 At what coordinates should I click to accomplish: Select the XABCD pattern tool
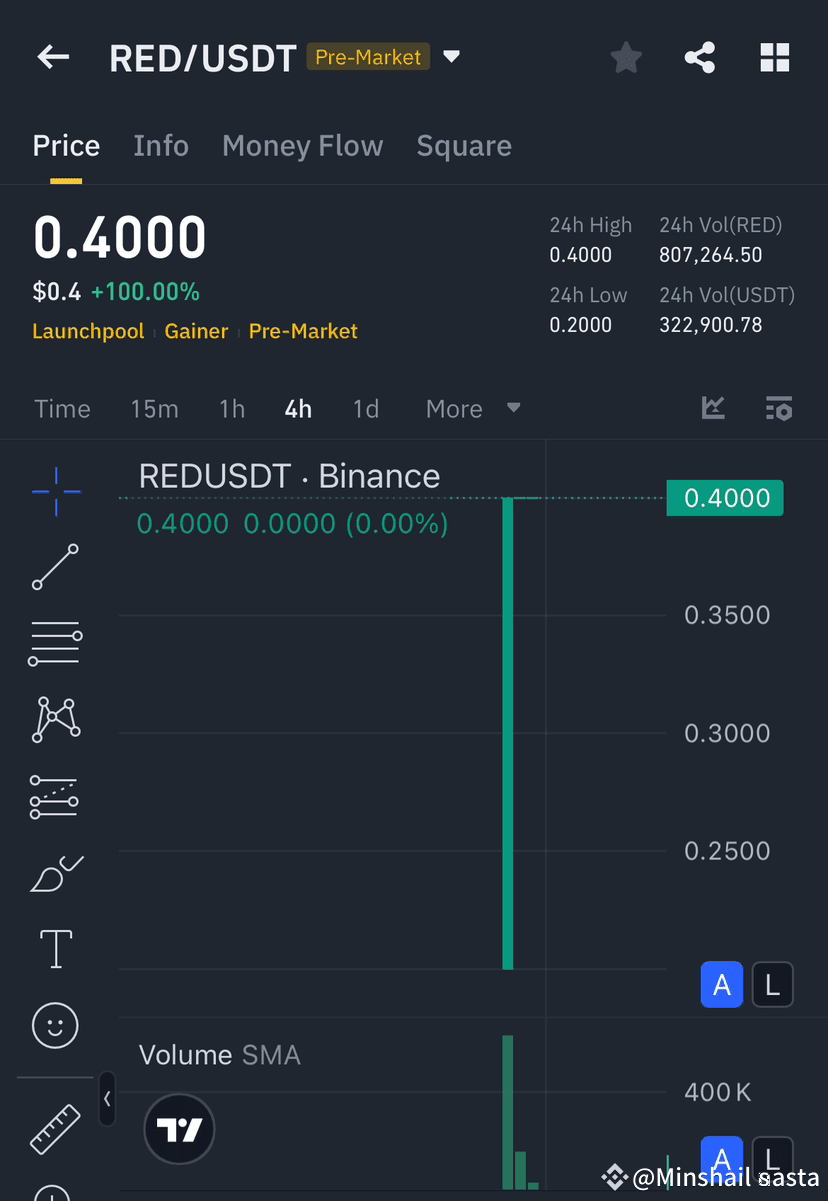(55, 719)
